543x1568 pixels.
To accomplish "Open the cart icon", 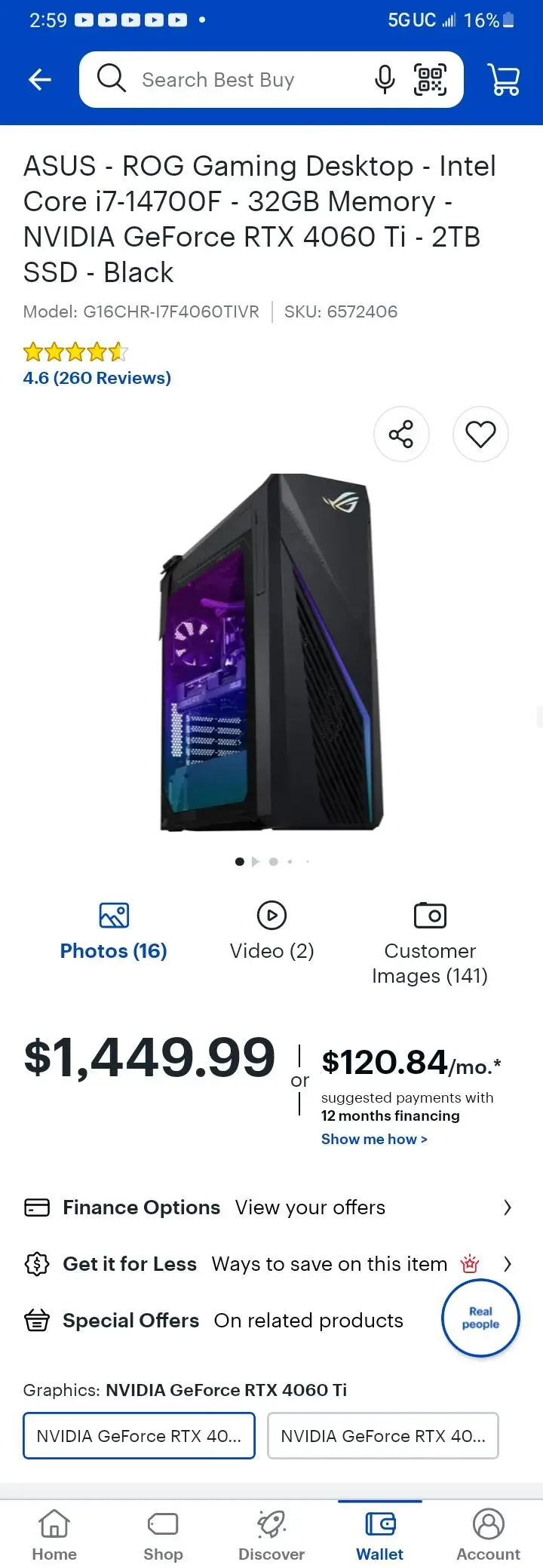I will click(504, 78).
